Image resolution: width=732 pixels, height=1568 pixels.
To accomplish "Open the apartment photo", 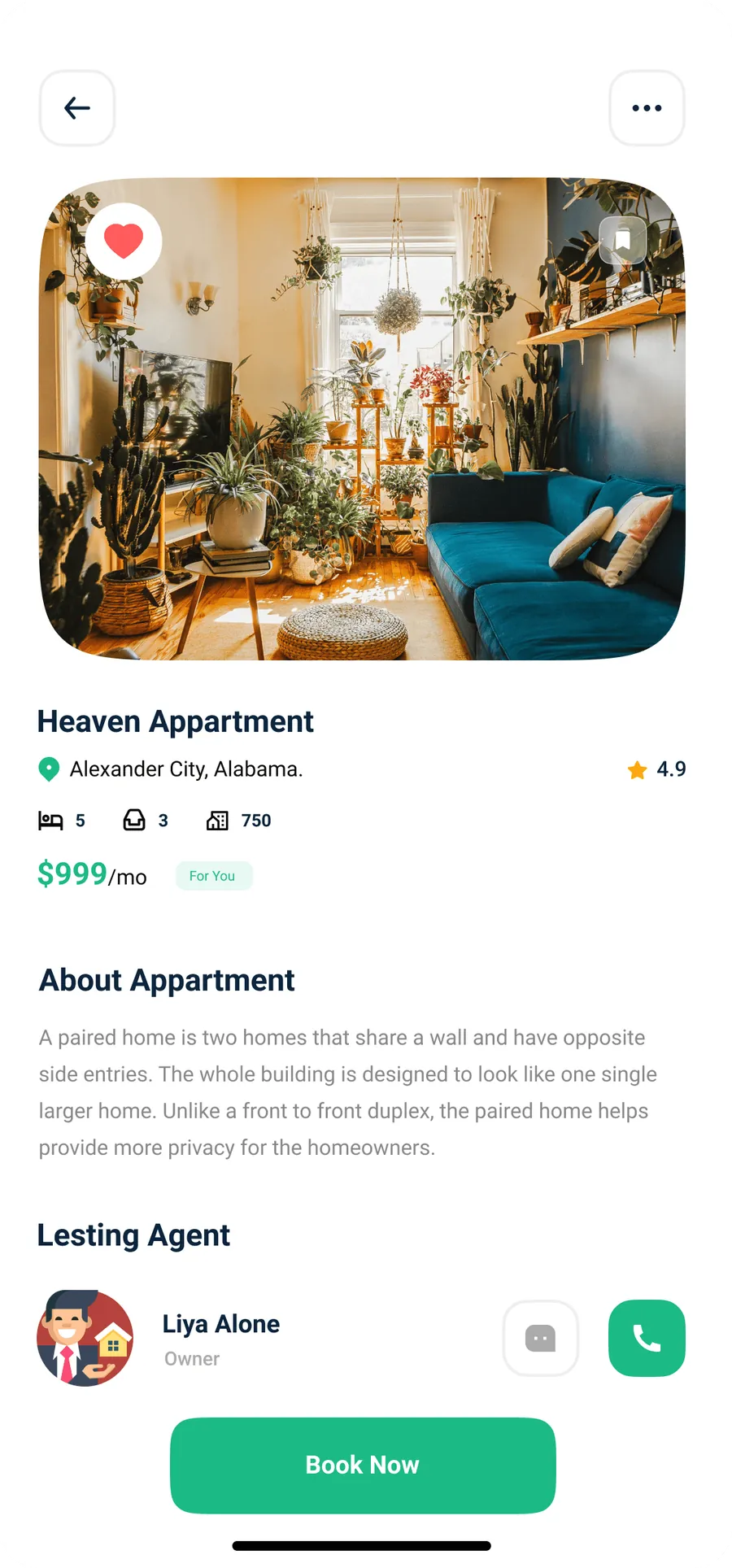I will tap(362, 419).
